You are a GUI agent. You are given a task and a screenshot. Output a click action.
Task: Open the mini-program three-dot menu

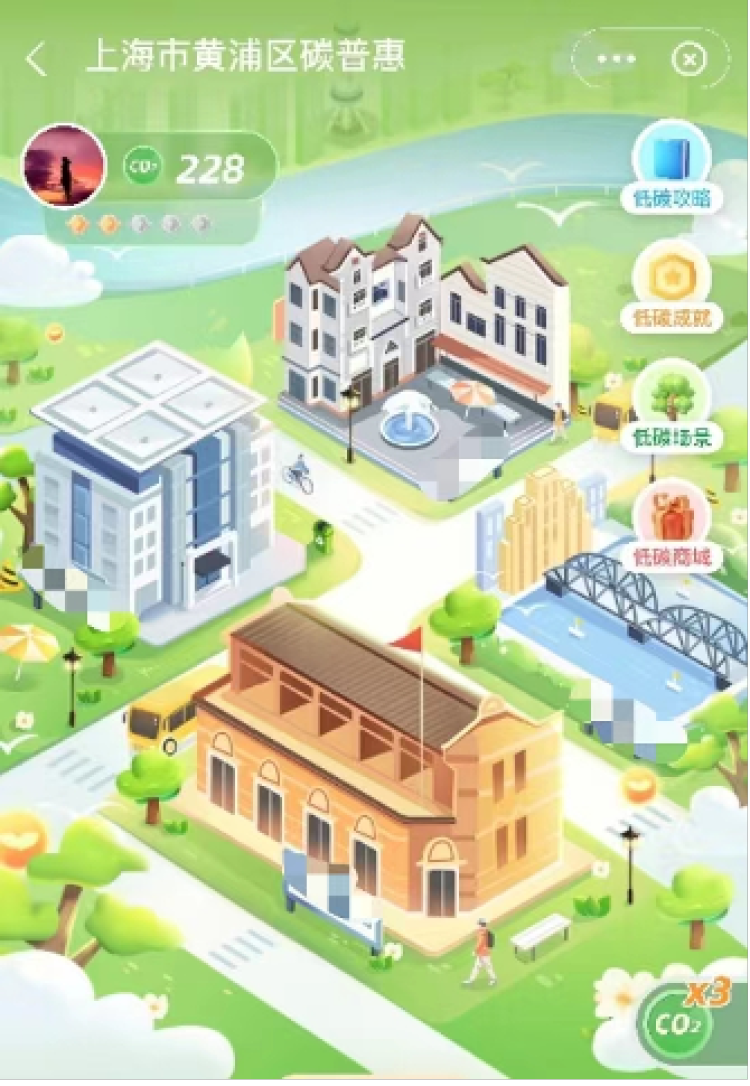pos(616,60)
